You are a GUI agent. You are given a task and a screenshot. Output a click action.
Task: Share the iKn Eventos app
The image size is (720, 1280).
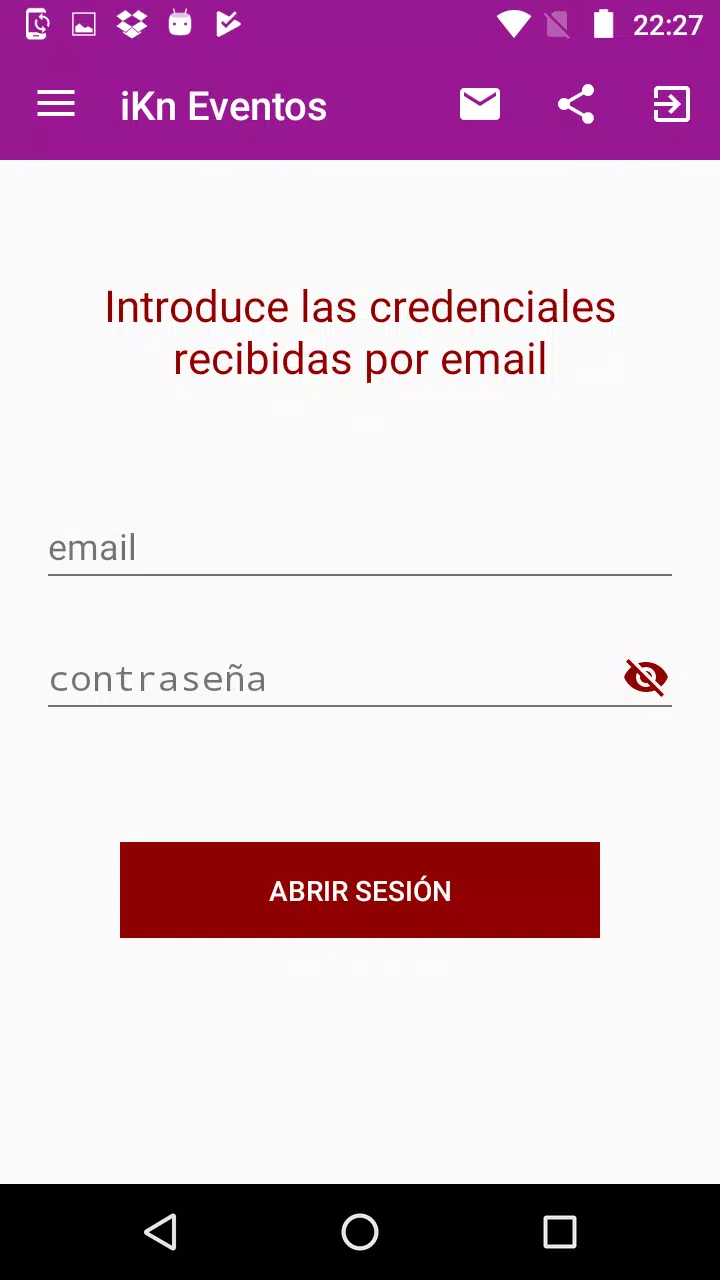[x=576, y=104]
